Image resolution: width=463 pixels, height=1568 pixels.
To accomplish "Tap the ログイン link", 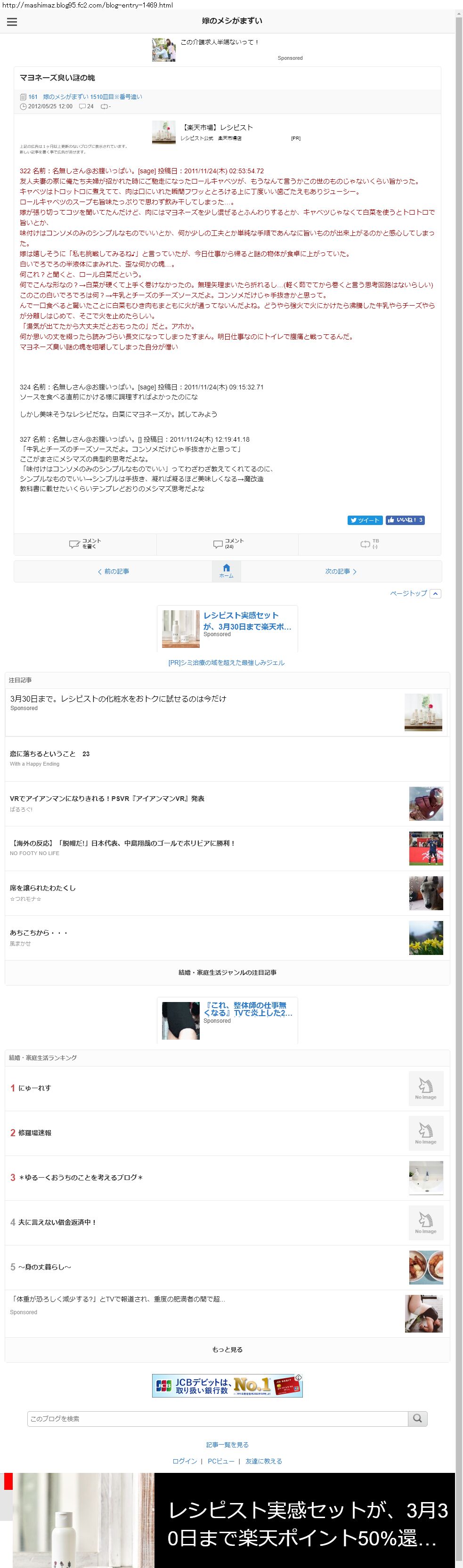I will pyautogui.click(x=185, y=1461).
